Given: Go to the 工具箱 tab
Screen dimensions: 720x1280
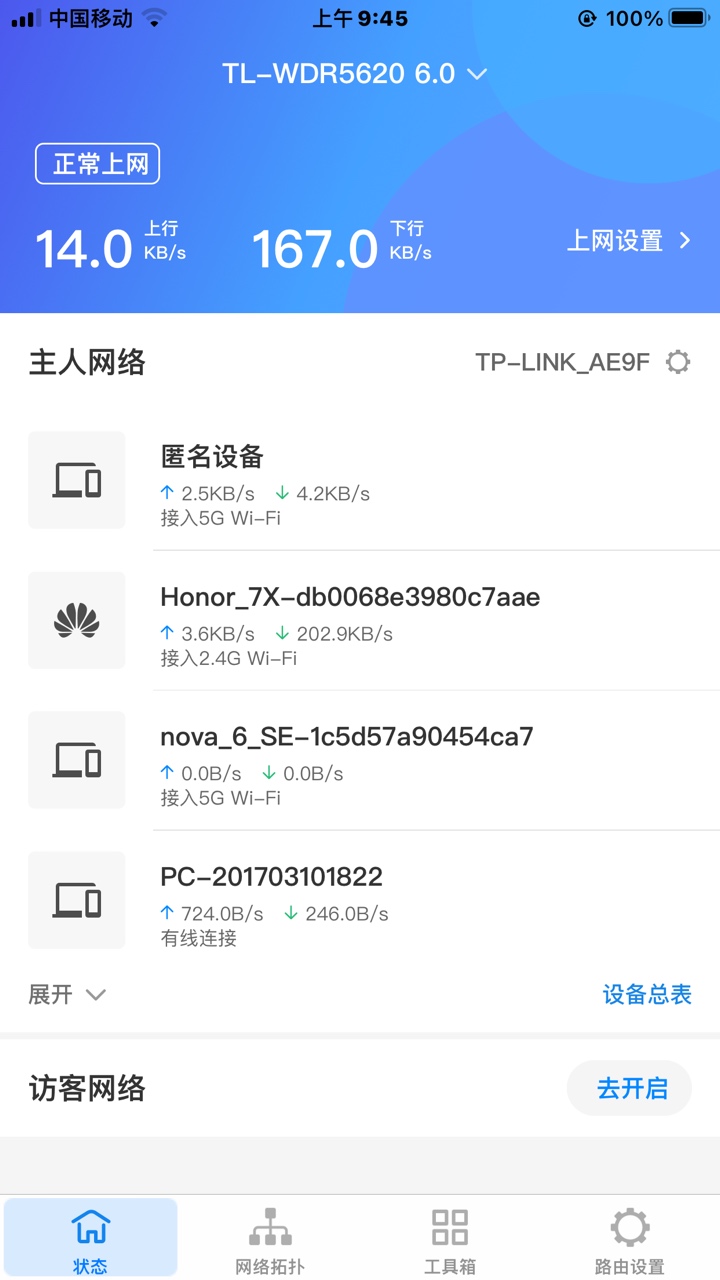Looking at the screenshot, I should coord(450,1240).
